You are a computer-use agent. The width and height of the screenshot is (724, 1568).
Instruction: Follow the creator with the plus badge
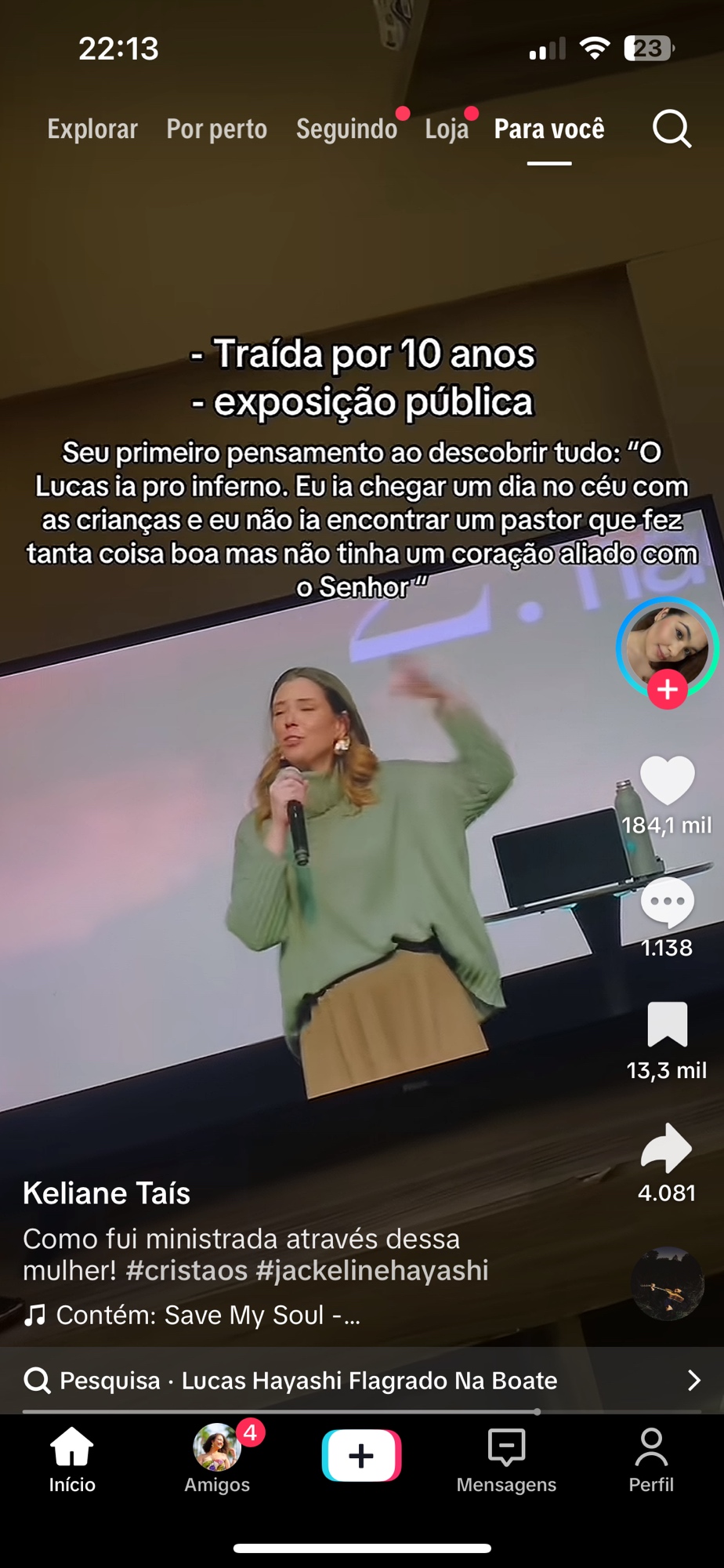[x=667, y=690]
